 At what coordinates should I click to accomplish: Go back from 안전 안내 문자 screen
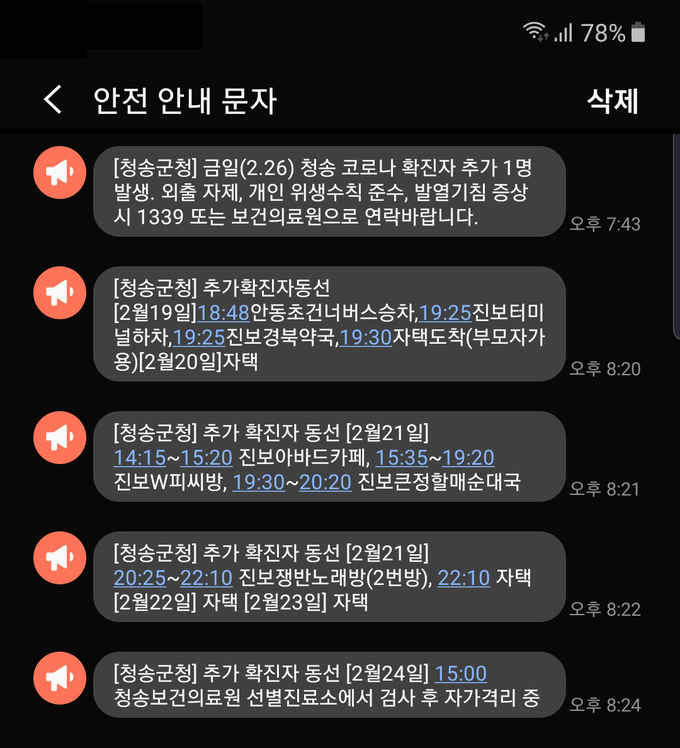coord(53,100)
